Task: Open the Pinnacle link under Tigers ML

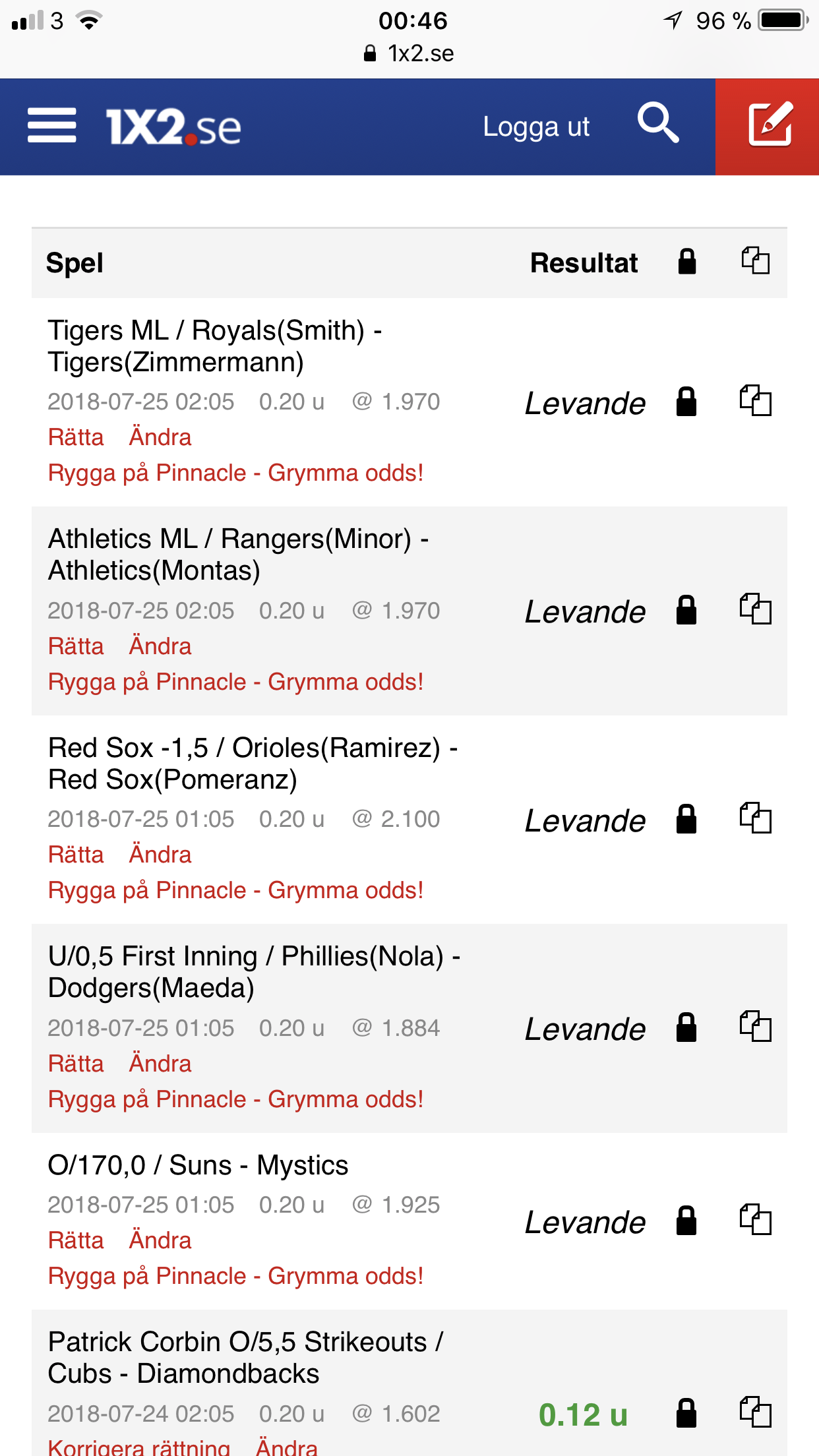Action: 235,473
